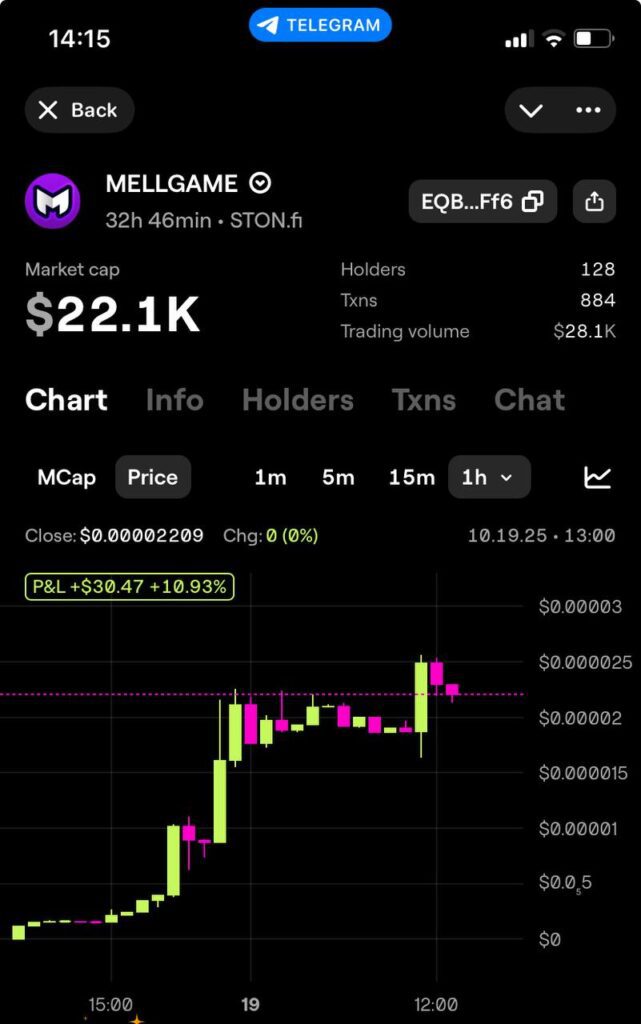Copy the EQB...Ff6 contract address
The image size is (641, 1024).
482,202
